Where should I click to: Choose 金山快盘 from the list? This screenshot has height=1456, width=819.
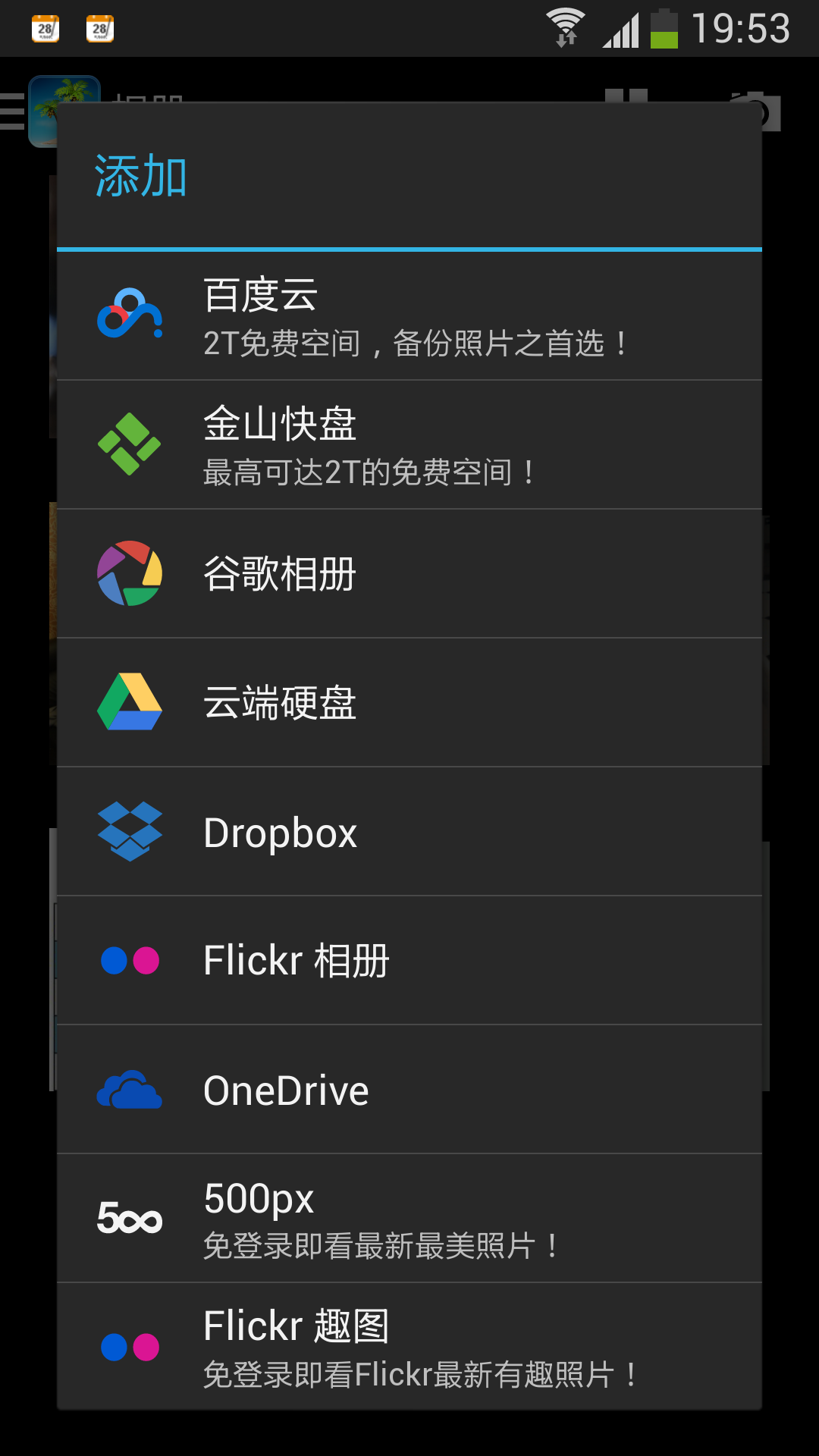point(409,444)
